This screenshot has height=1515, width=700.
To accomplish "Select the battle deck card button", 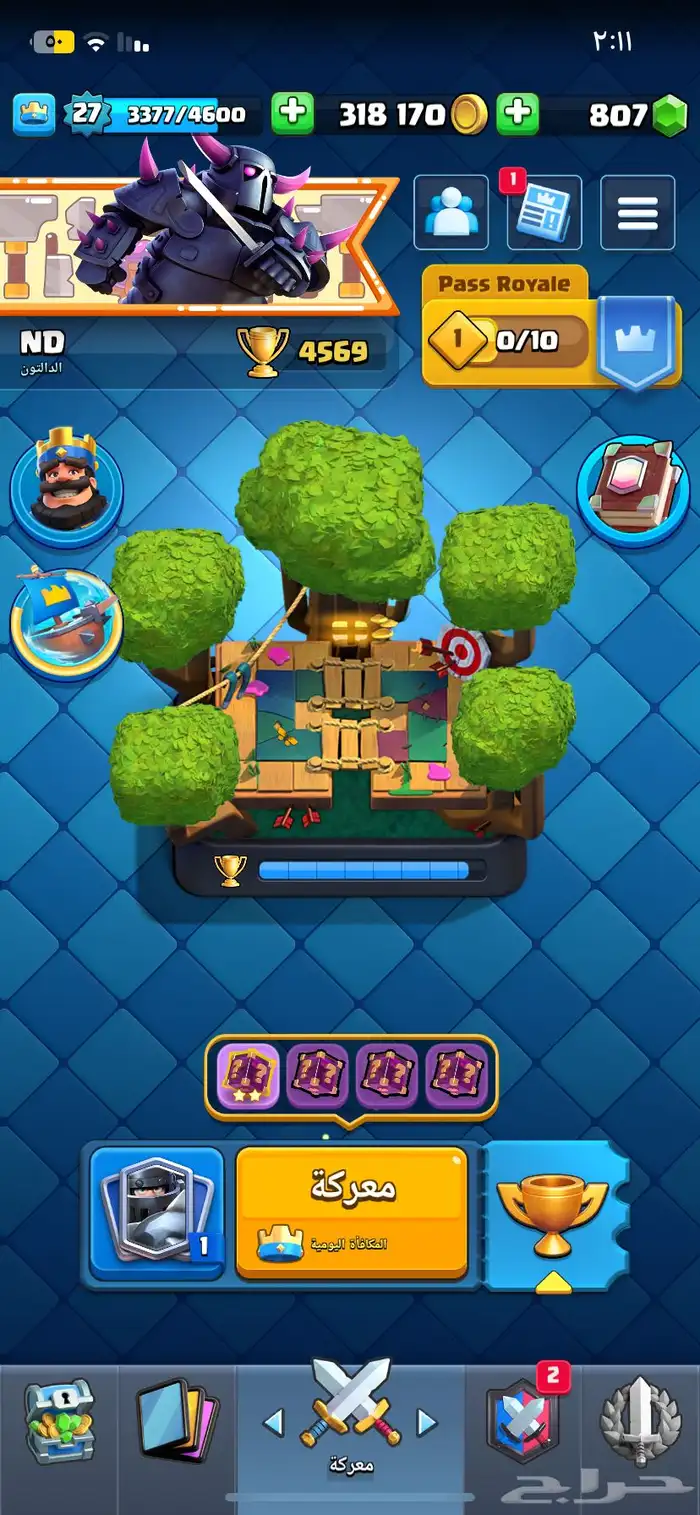I will [x=156, y=1213].
